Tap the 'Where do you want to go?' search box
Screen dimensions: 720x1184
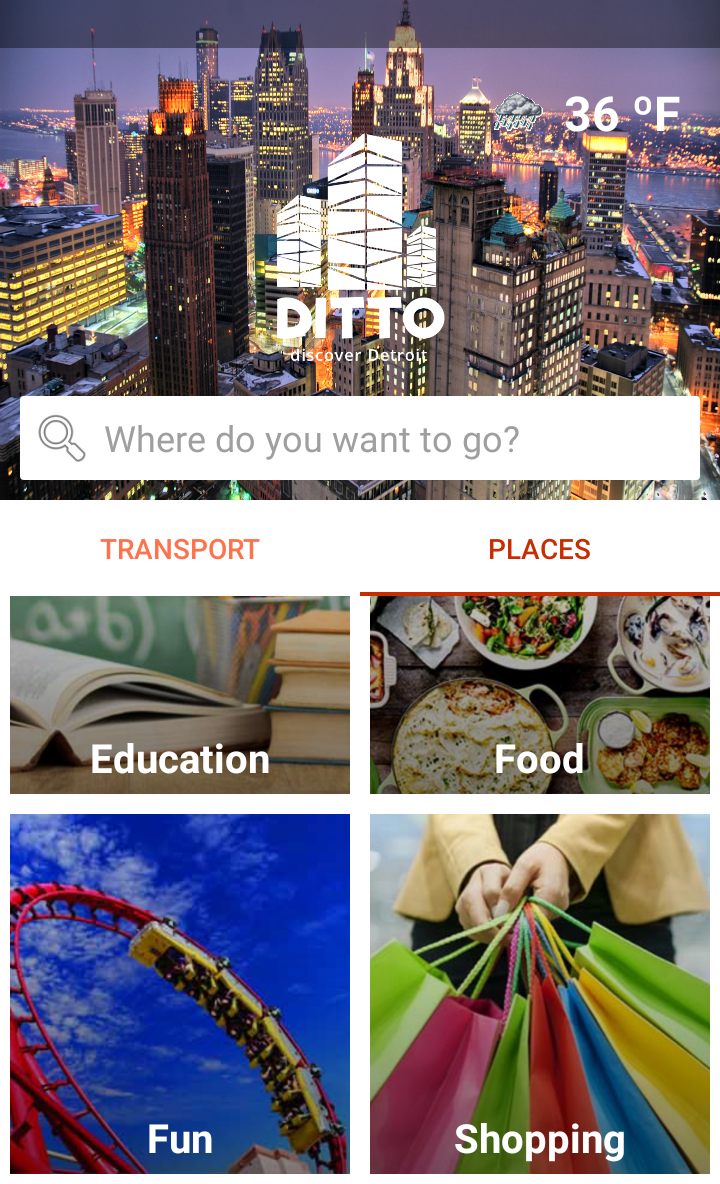point(360,438)
